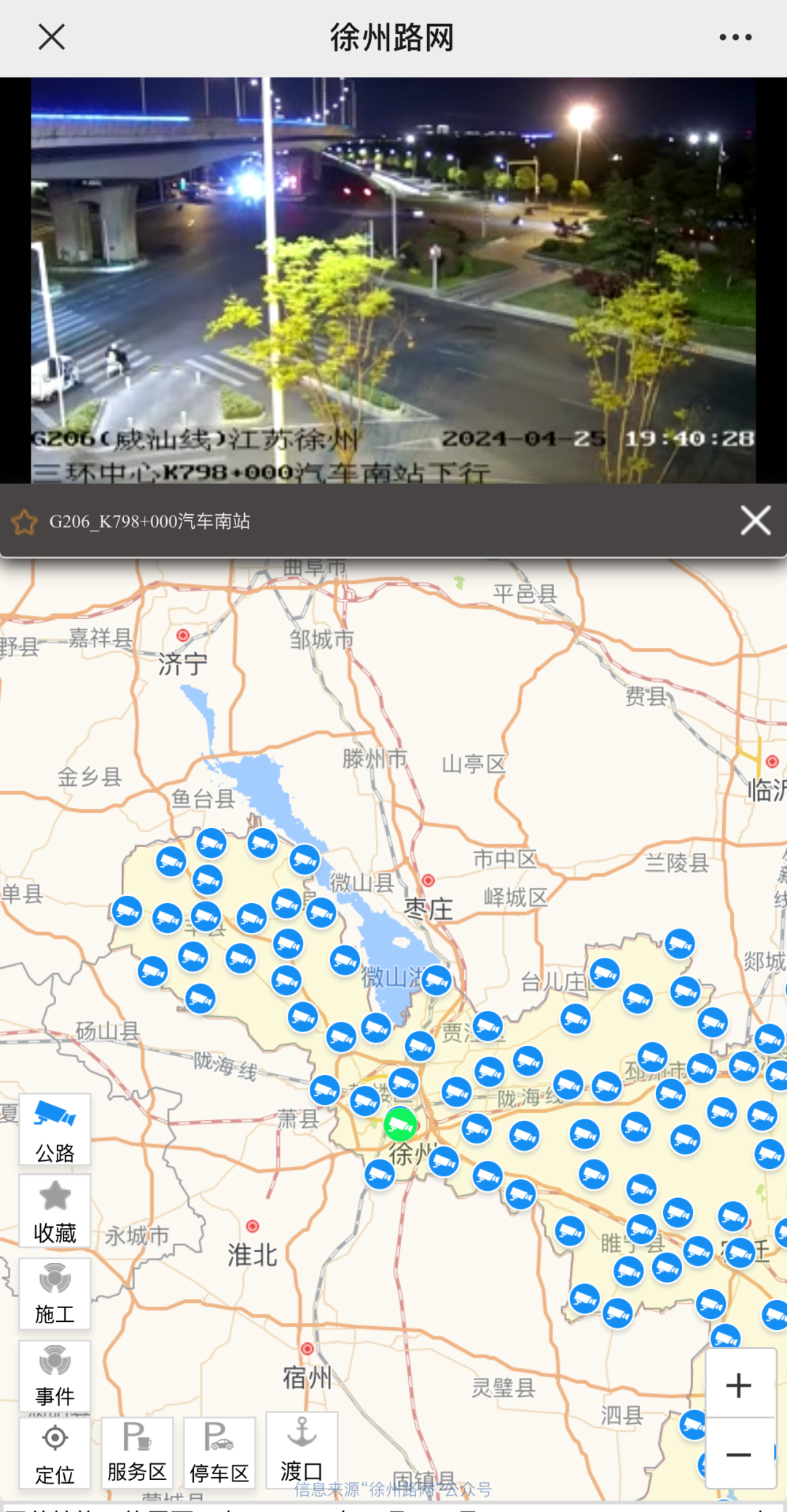Open the three-dot overflow menu
The image size is (787, 1512).
735,37
